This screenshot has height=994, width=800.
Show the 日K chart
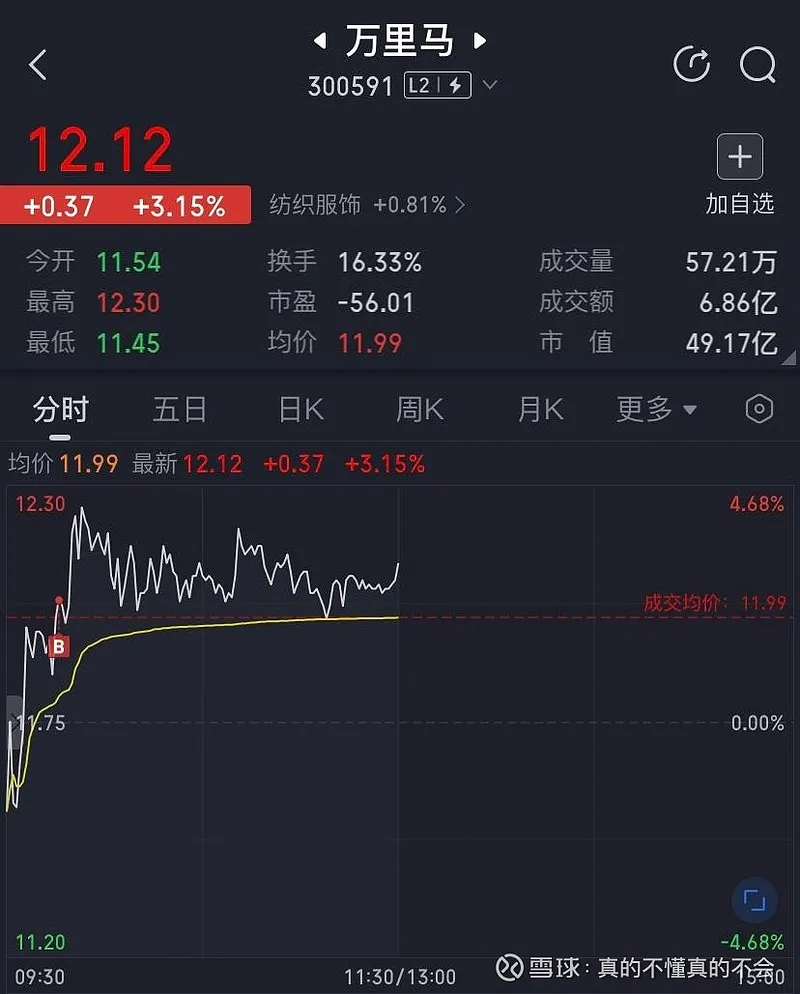pos(300,409)
